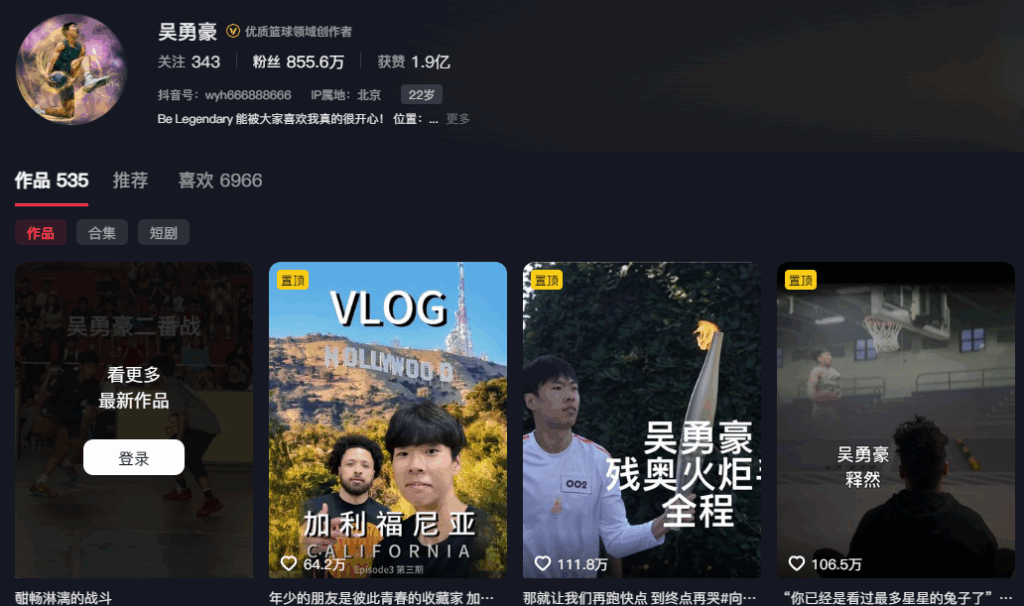Tap the 登录 button
This screenshot has height=606, width=1024.
click(134, 458)
